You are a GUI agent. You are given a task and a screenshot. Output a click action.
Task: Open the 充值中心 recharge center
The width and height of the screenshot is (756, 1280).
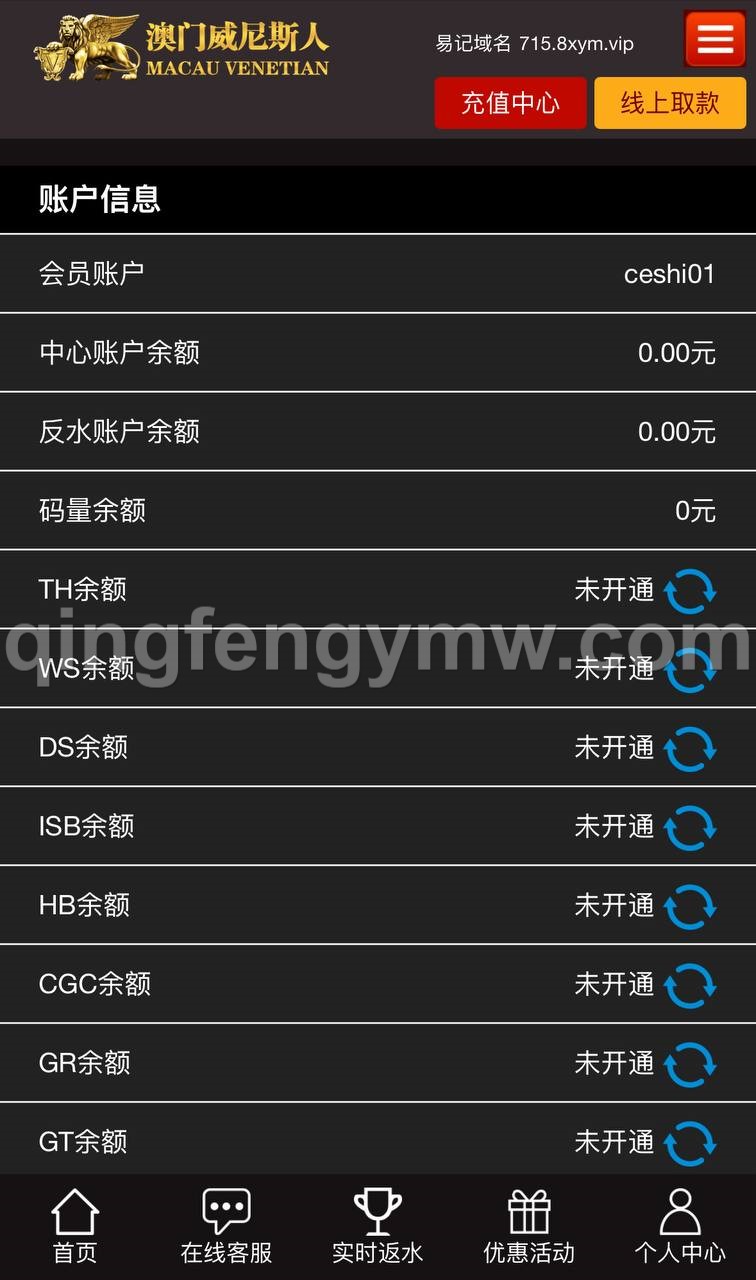pos(510,103)
